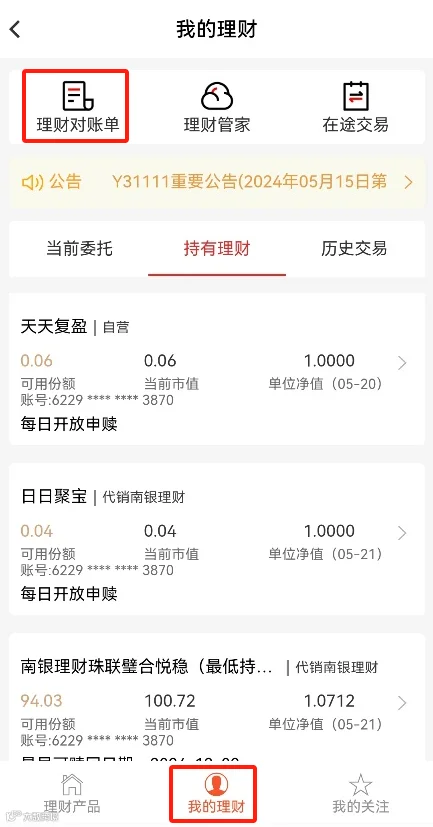Switch to the 历史交易 tab
This screenshot has width=433, height=827.
click(354, 248)
